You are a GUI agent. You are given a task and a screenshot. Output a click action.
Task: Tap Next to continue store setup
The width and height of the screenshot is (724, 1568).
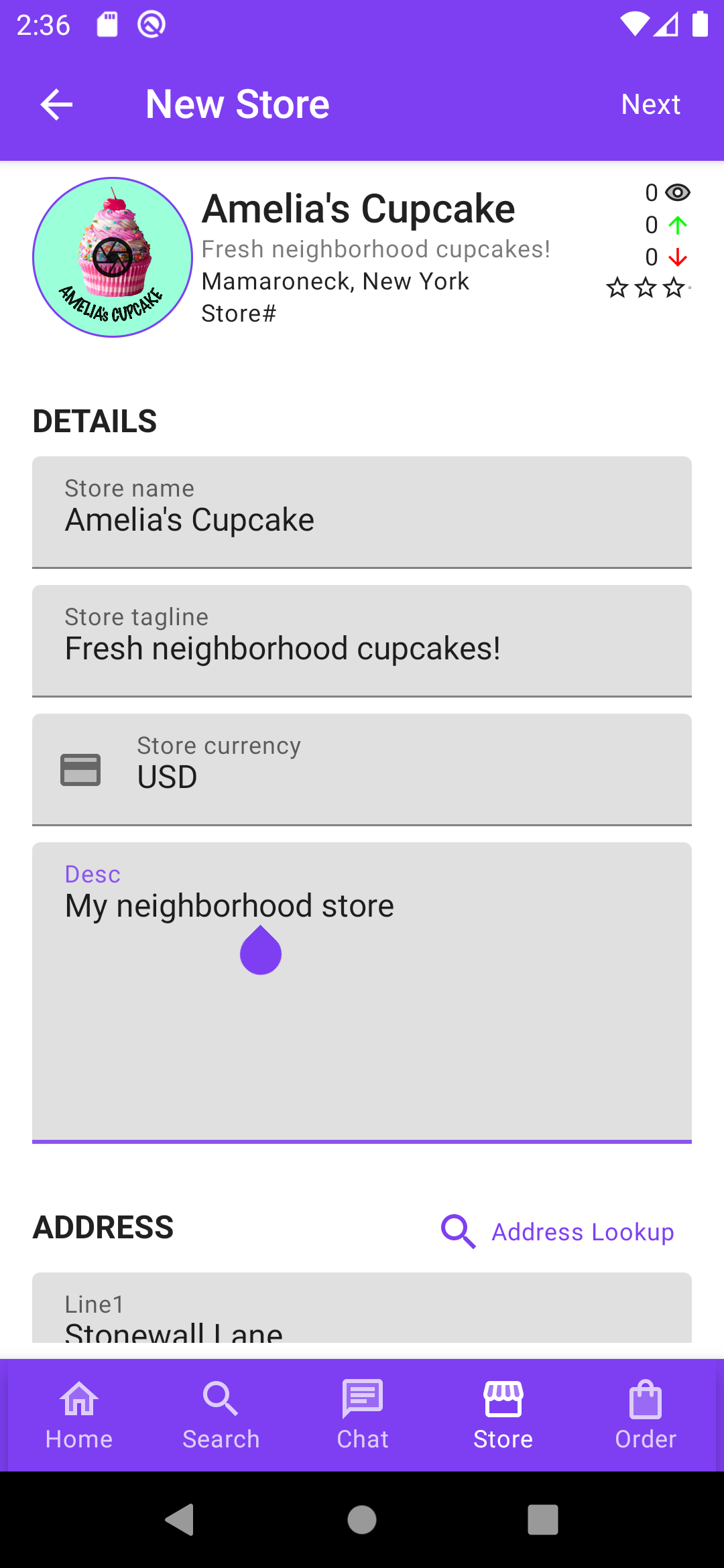tap(650, 105)
